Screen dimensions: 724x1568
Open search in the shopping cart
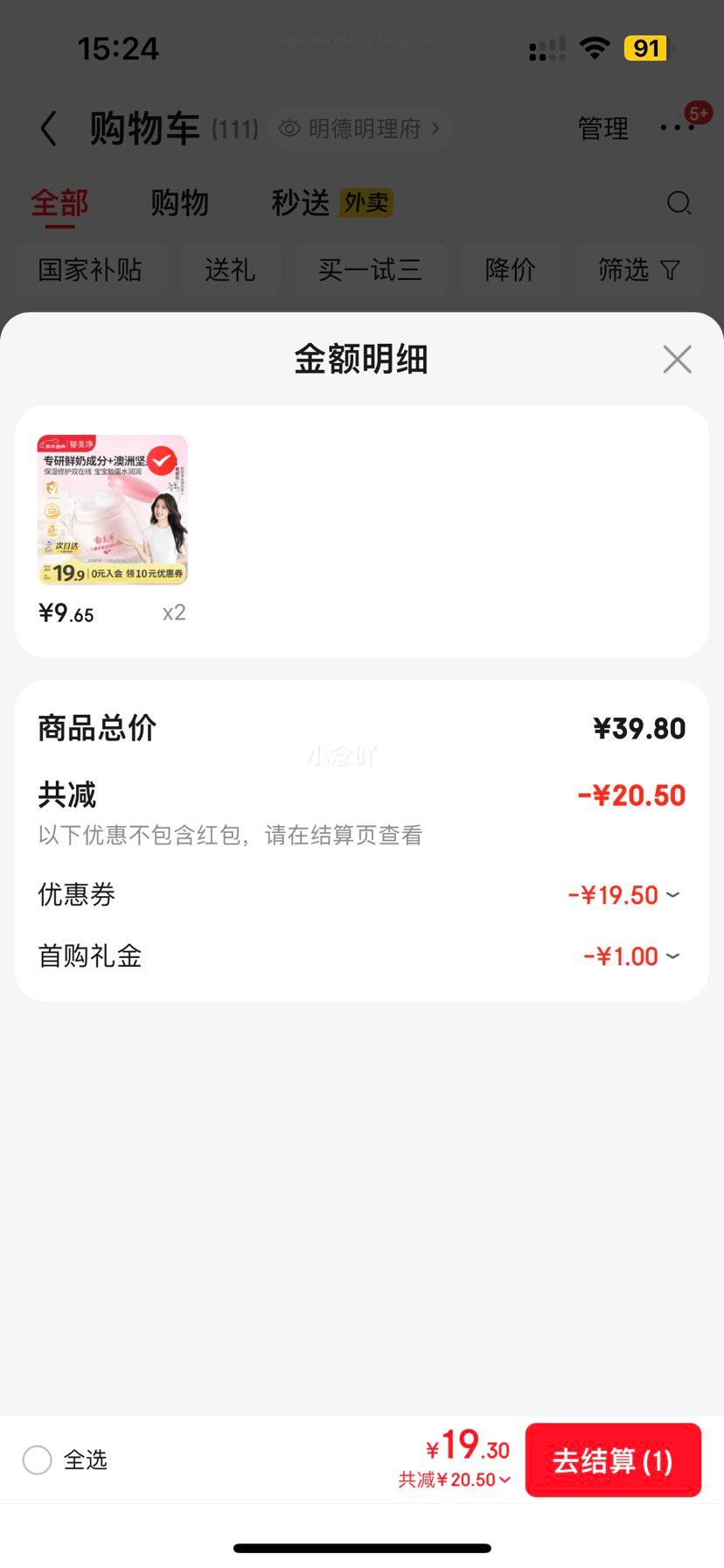[679, 203]
